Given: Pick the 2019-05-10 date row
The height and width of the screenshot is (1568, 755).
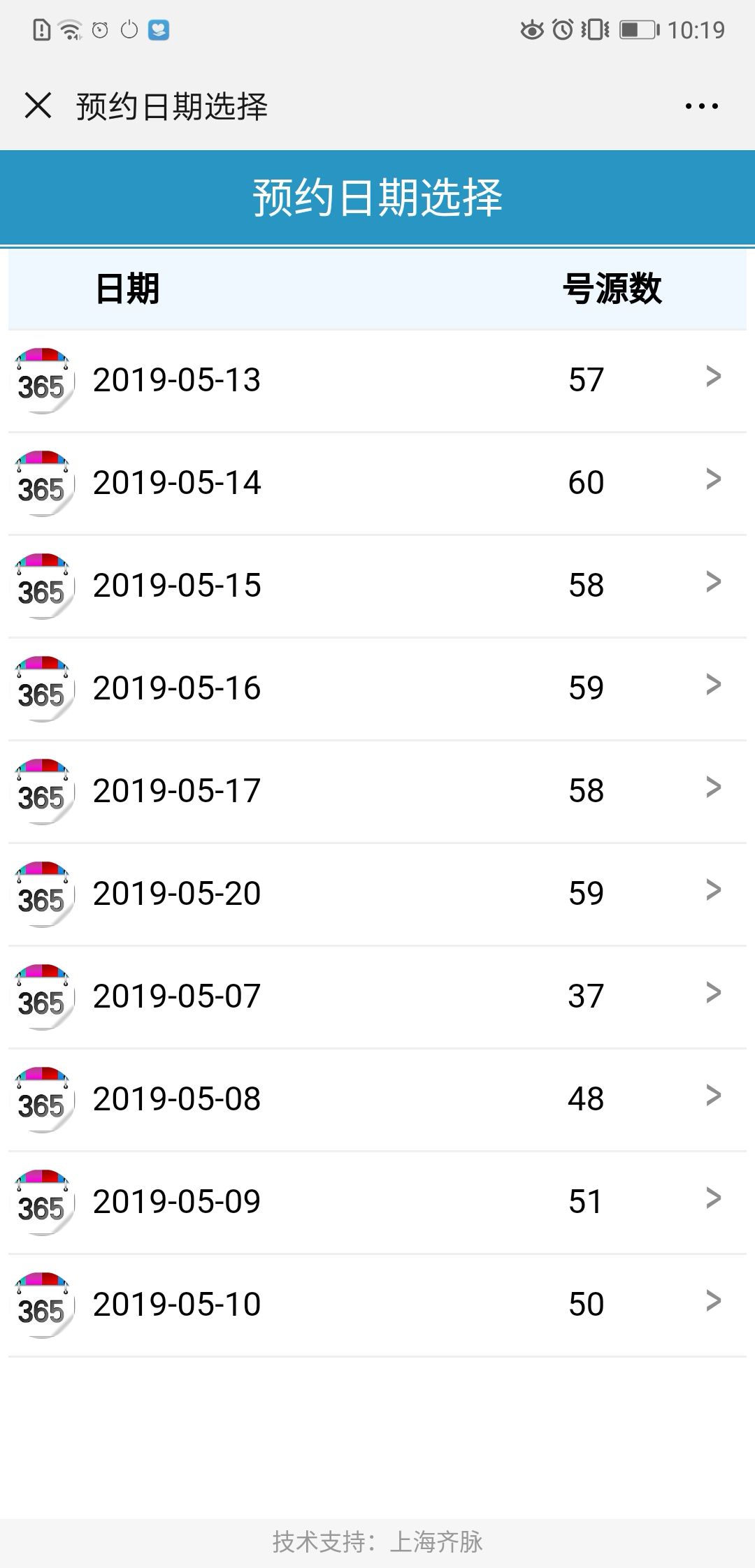Looking at the screenshot, I should [x=377, y=1305].
